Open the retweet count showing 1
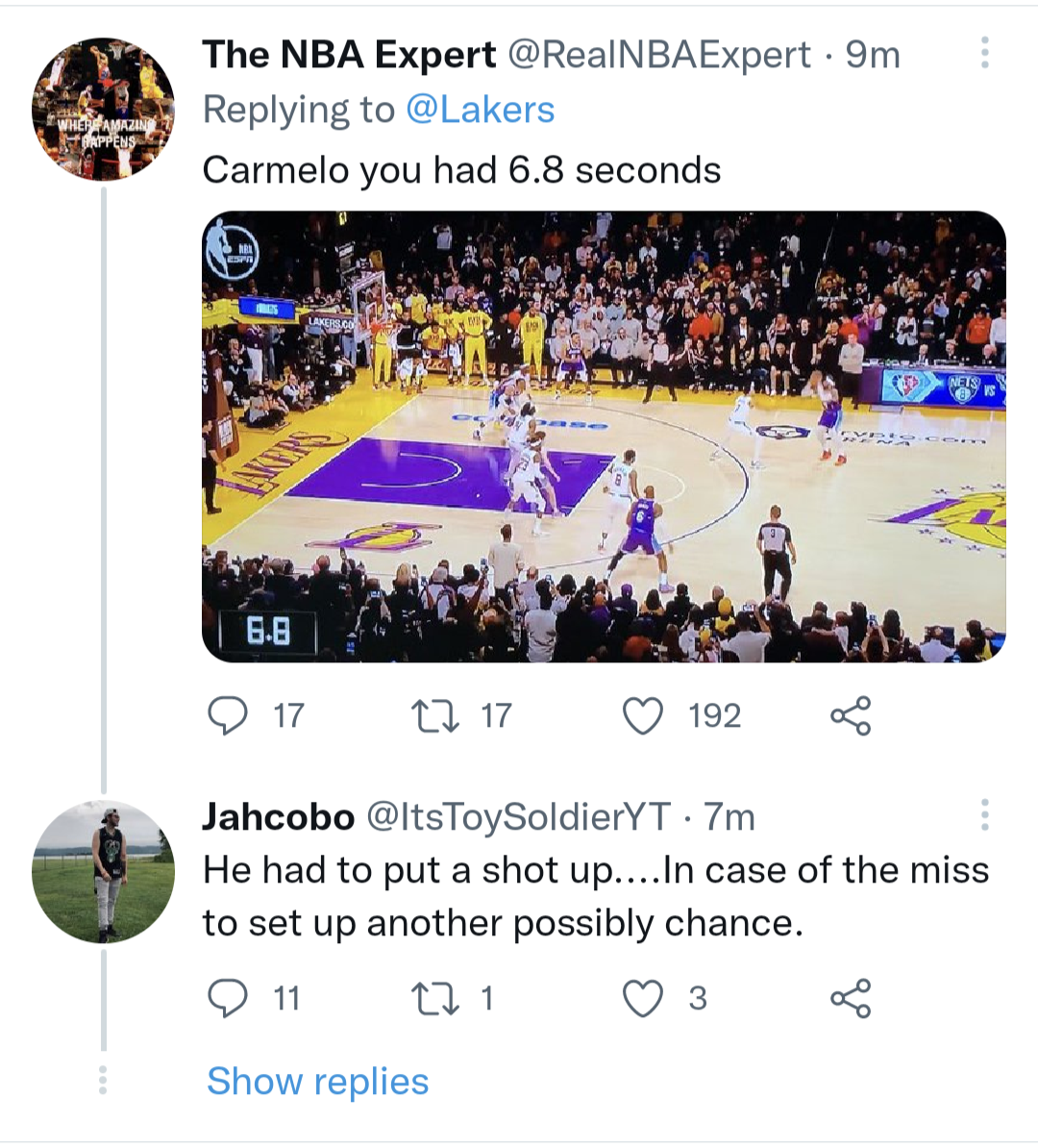The height and width of the screenshot is (1148, 1038). coord(481,998)
